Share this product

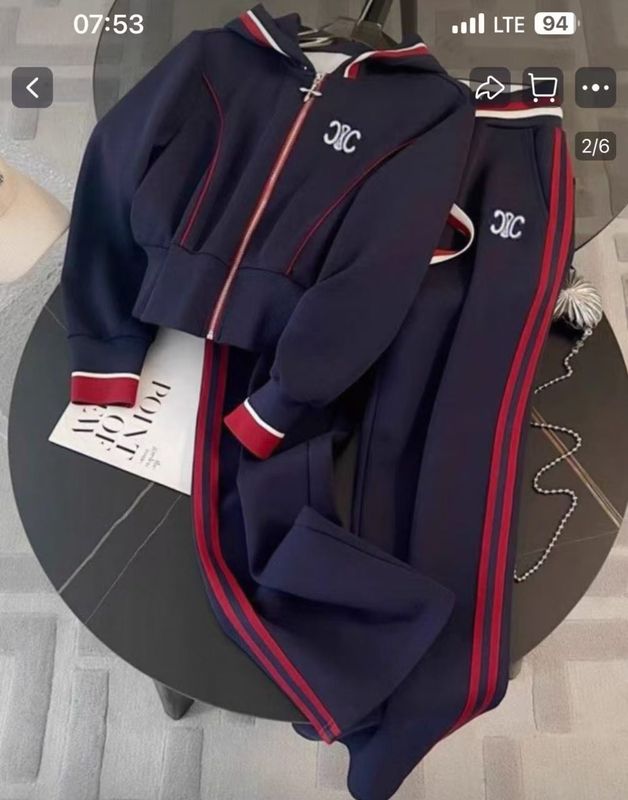tap(490, 88)
